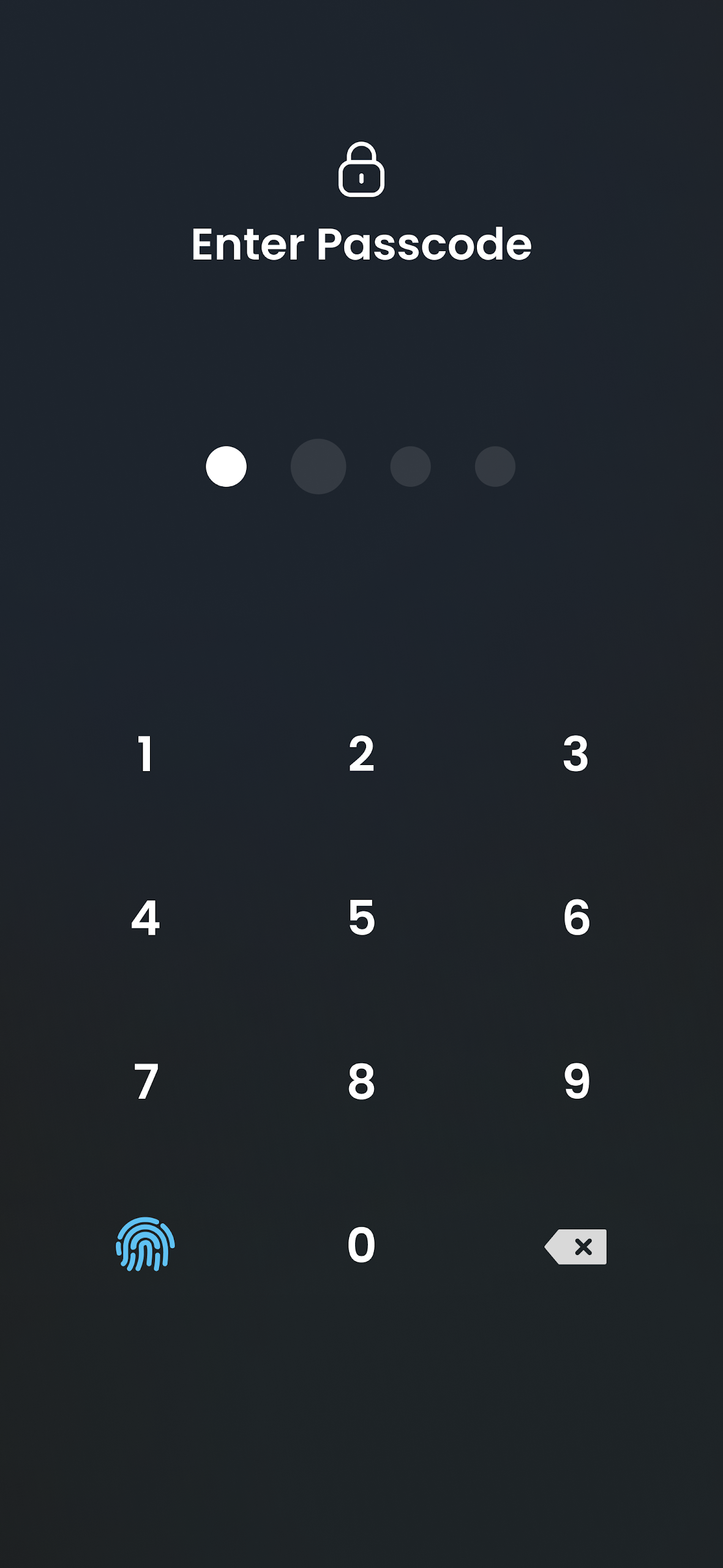723x1568 pixels.
Task: Select the 9 key
Action: (x=577, y=1081)
